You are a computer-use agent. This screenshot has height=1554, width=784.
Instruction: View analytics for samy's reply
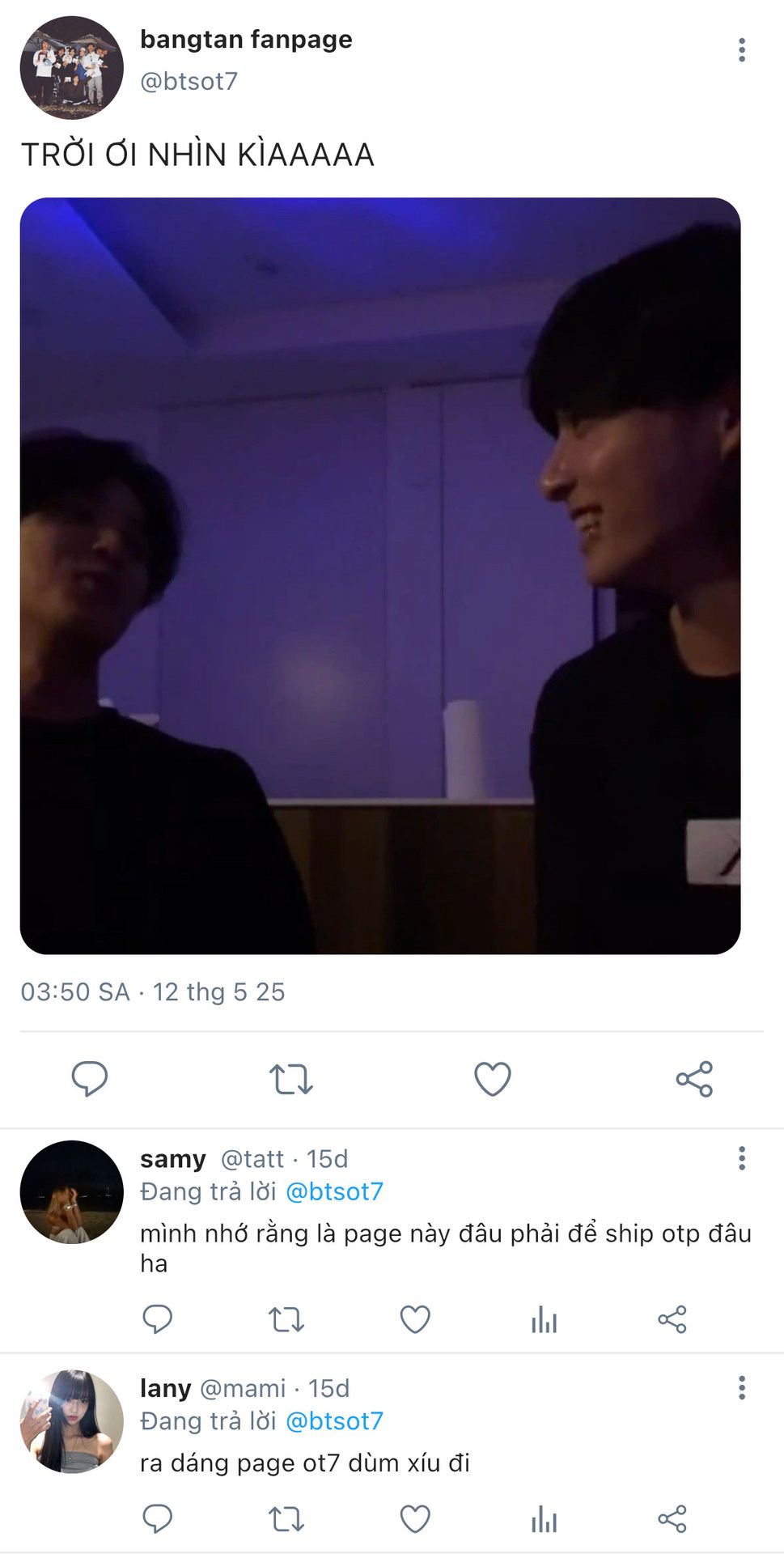point(544,1319)
